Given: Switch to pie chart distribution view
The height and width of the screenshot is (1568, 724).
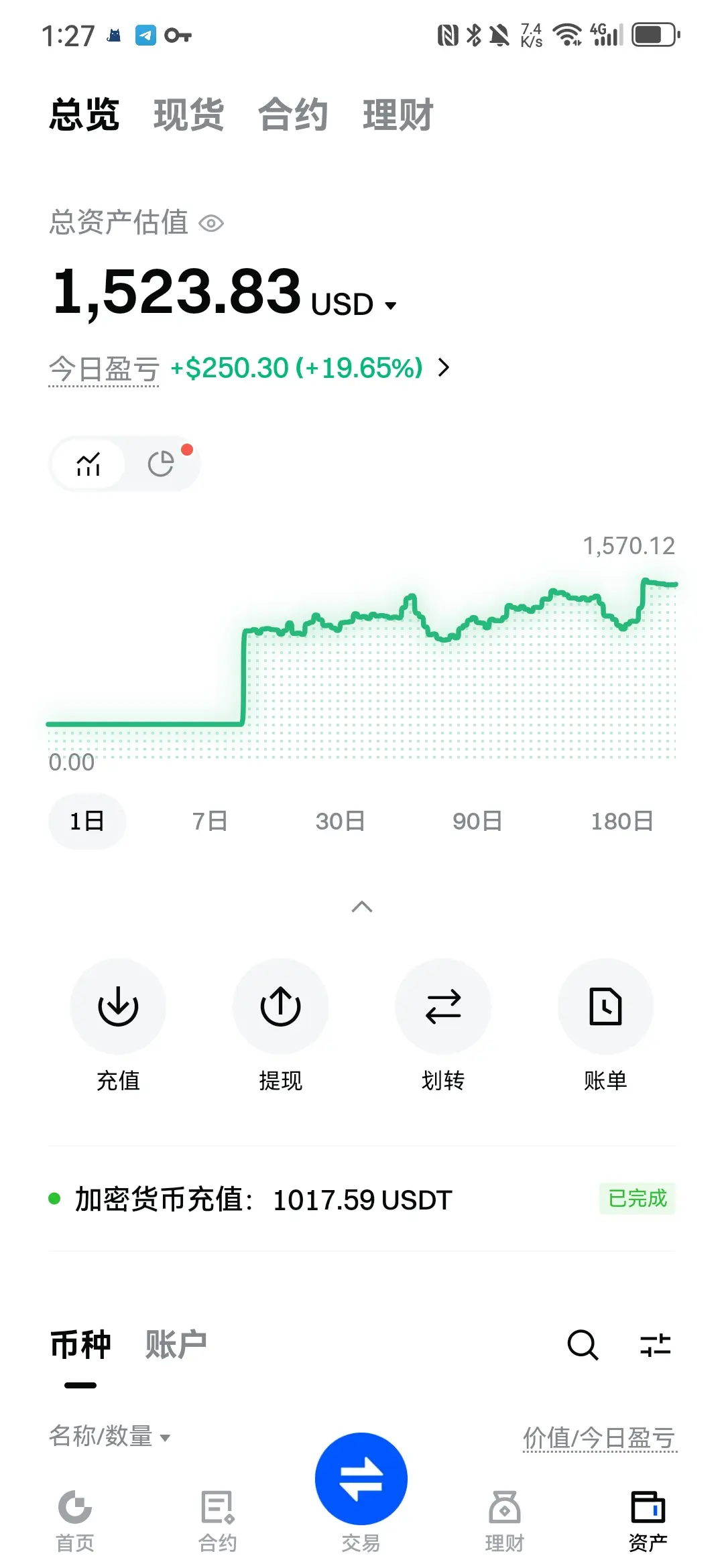Looking at the screenshot, I should (161, 464).
